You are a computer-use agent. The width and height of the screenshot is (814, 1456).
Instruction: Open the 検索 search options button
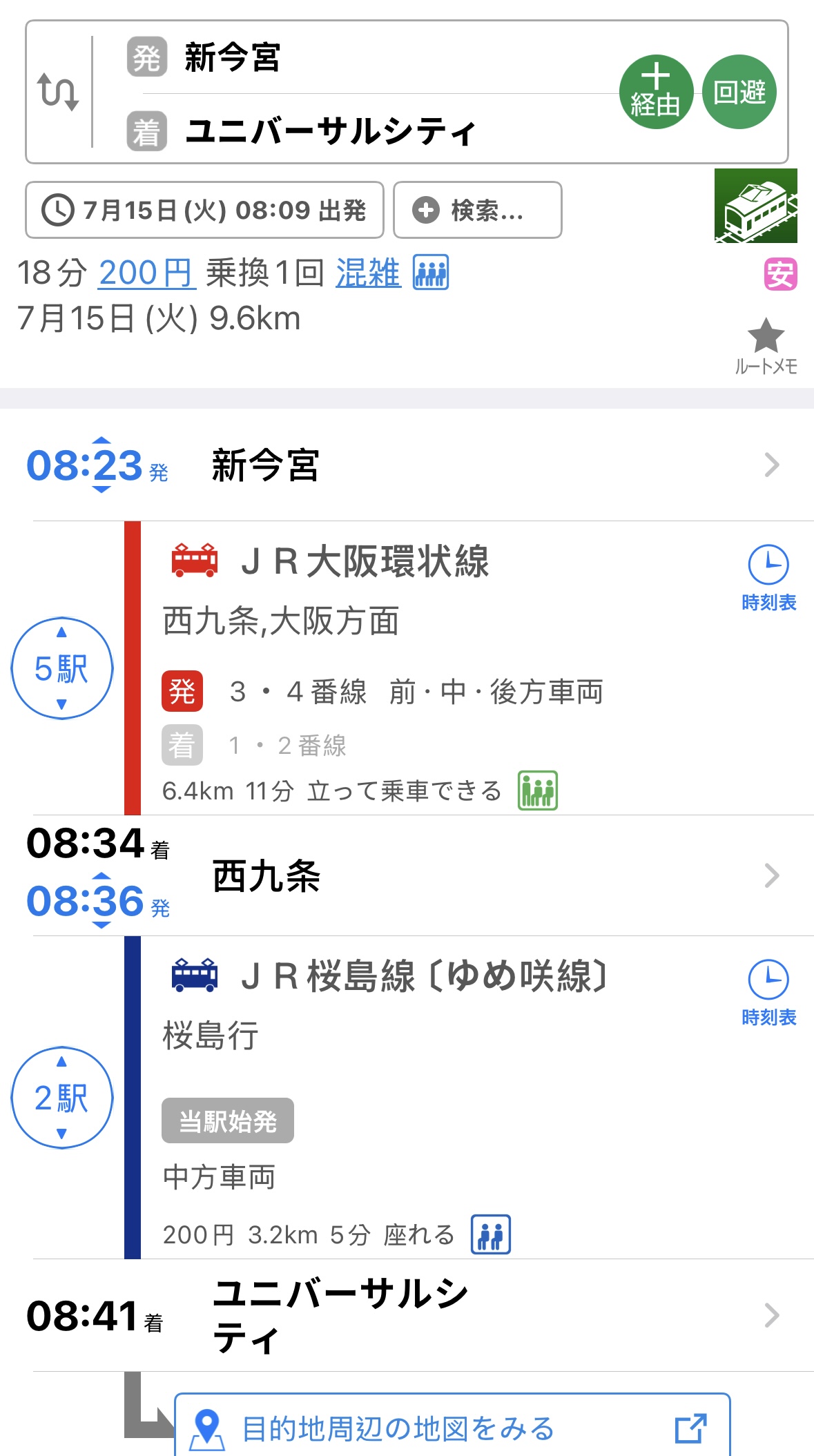point(477,210)
